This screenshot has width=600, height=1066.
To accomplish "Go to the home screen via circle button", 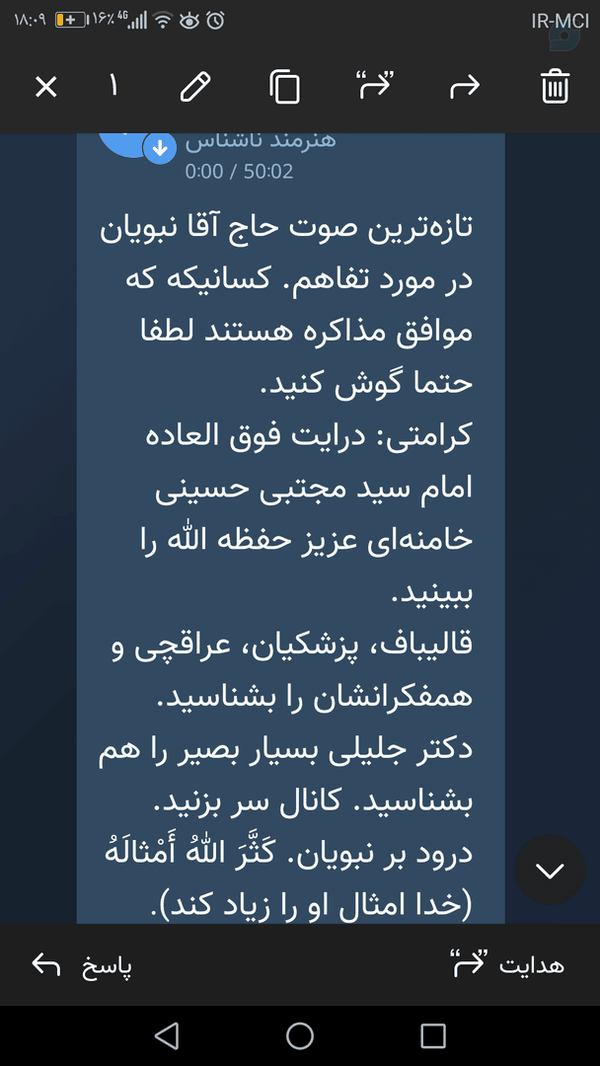I will tap(300, 1035).
